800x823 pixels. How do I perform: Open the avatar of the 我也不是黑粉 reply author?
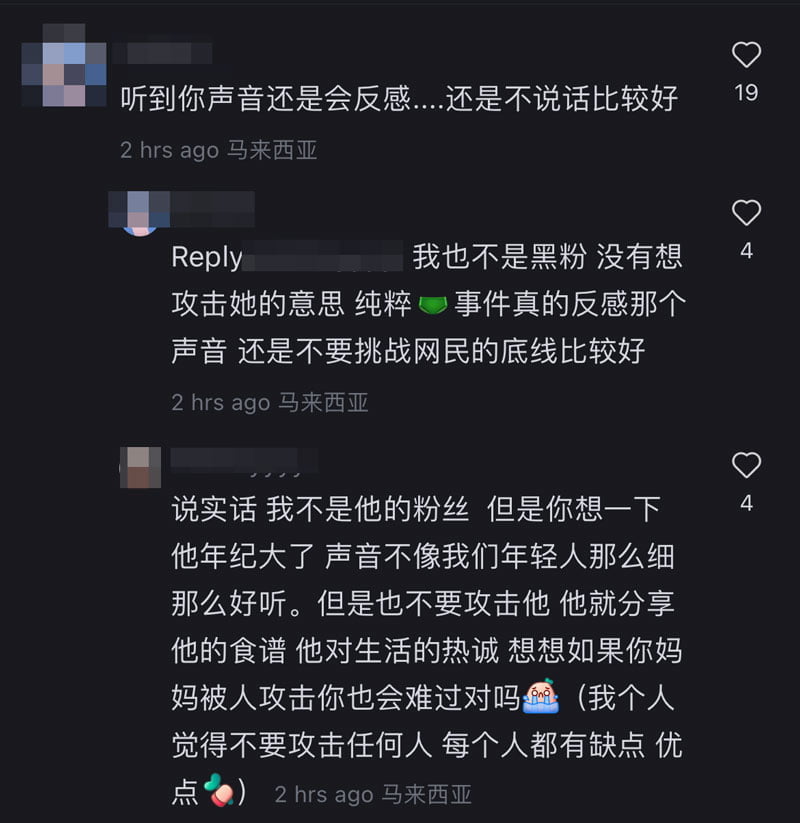tap(139, 213)
